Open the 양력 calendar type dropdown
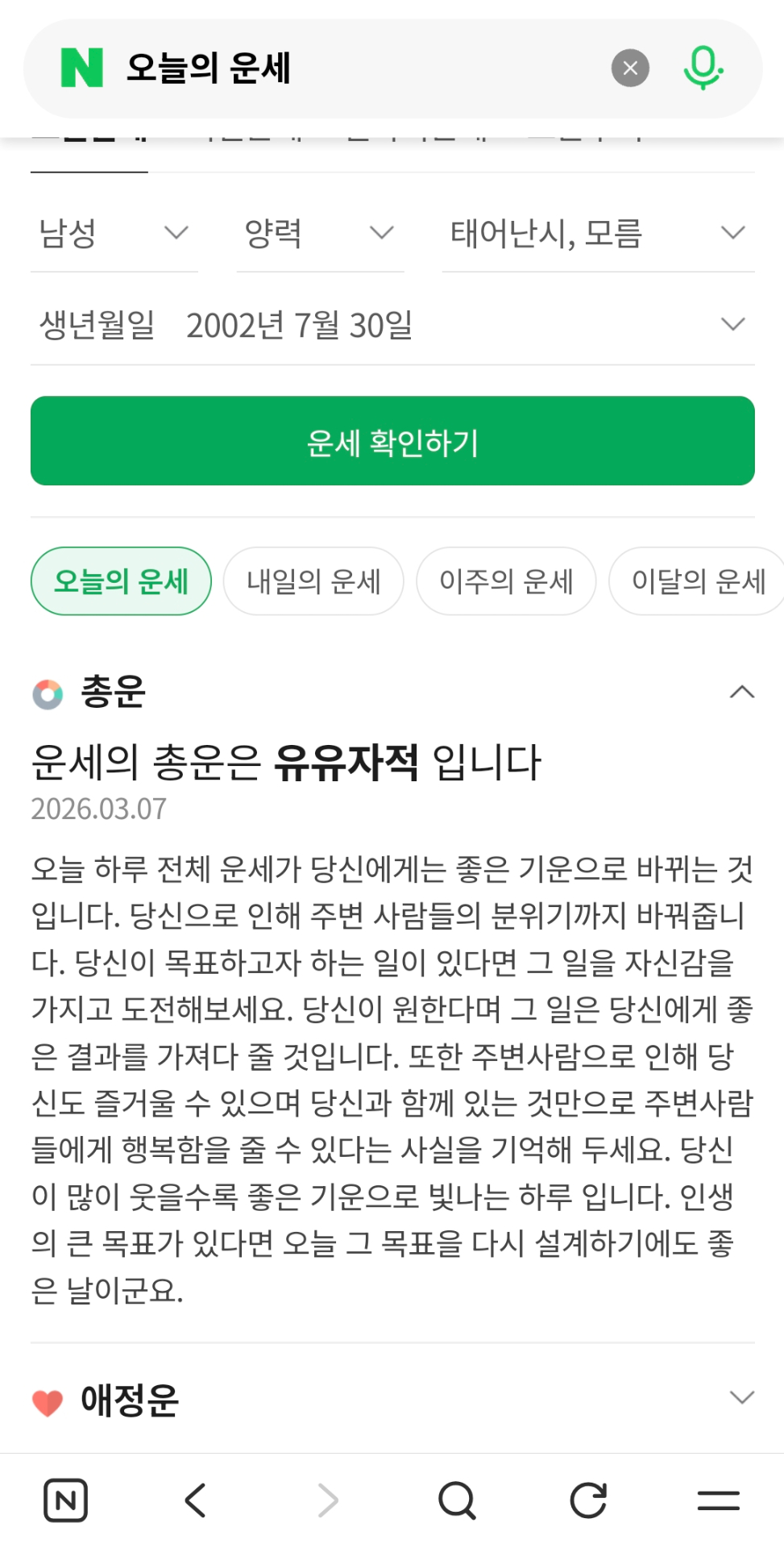 (320, 234)
